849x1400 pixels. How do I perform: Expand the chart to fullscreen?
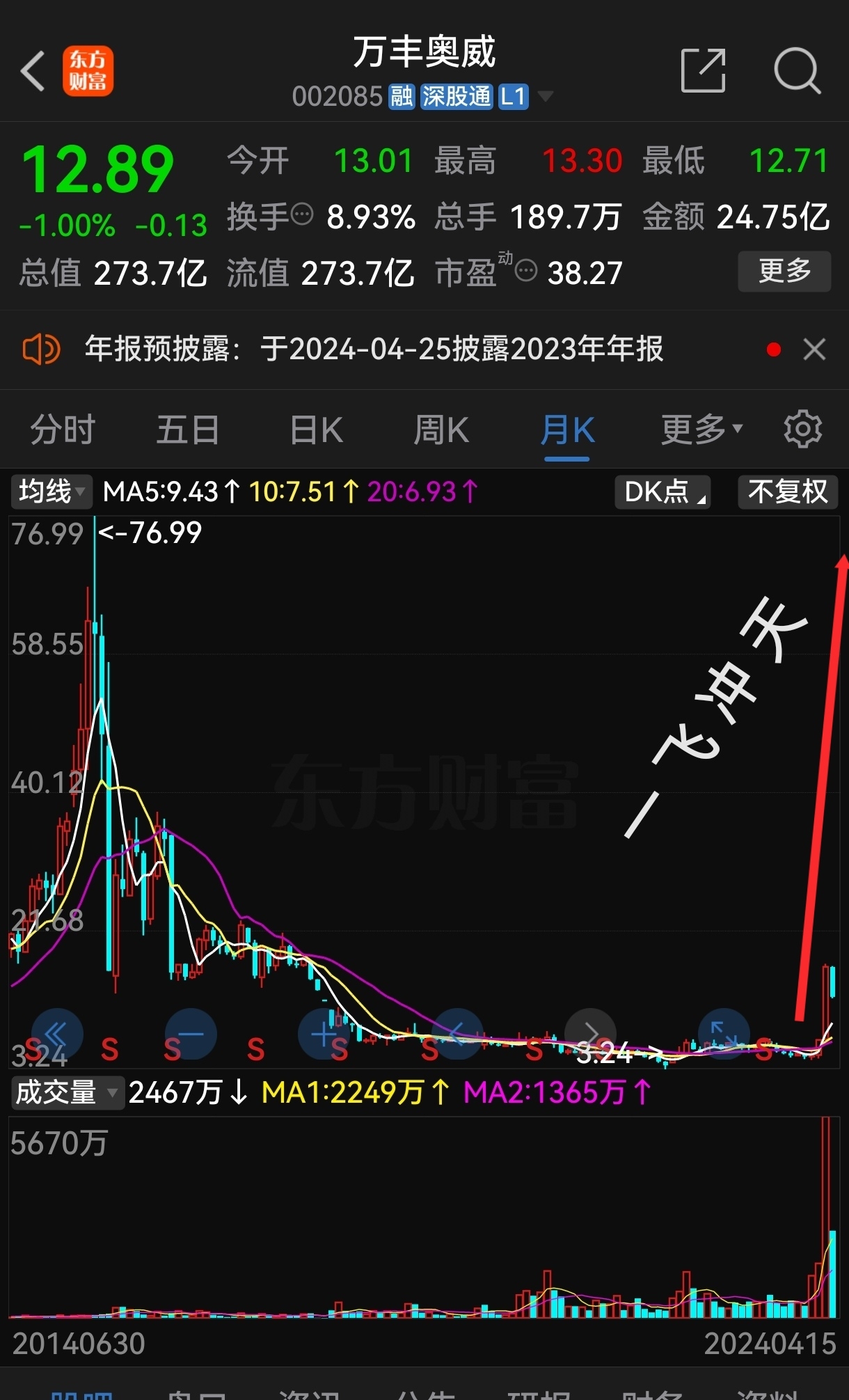click(724, 1034)
